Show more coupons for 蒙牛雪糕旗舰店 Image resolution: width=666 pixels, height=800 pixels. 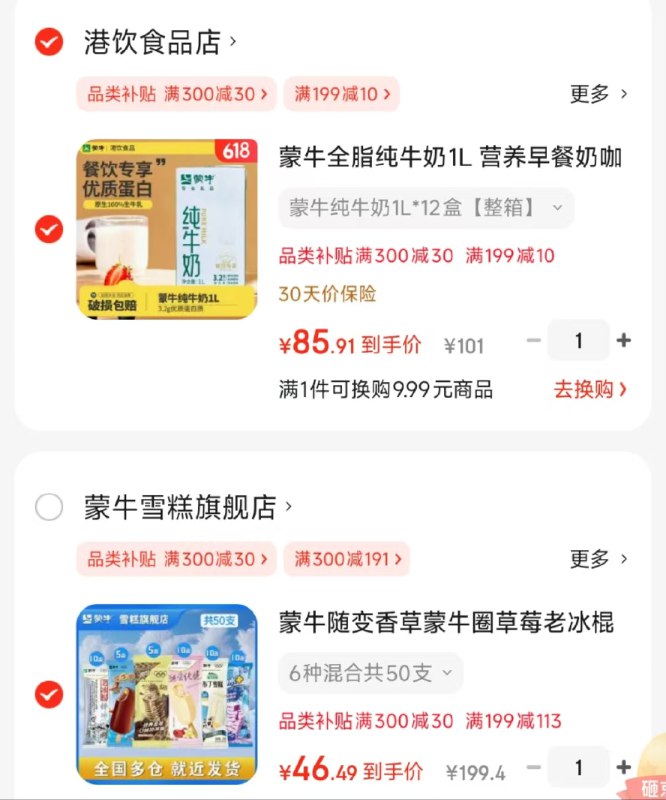[x=598, y=559]
